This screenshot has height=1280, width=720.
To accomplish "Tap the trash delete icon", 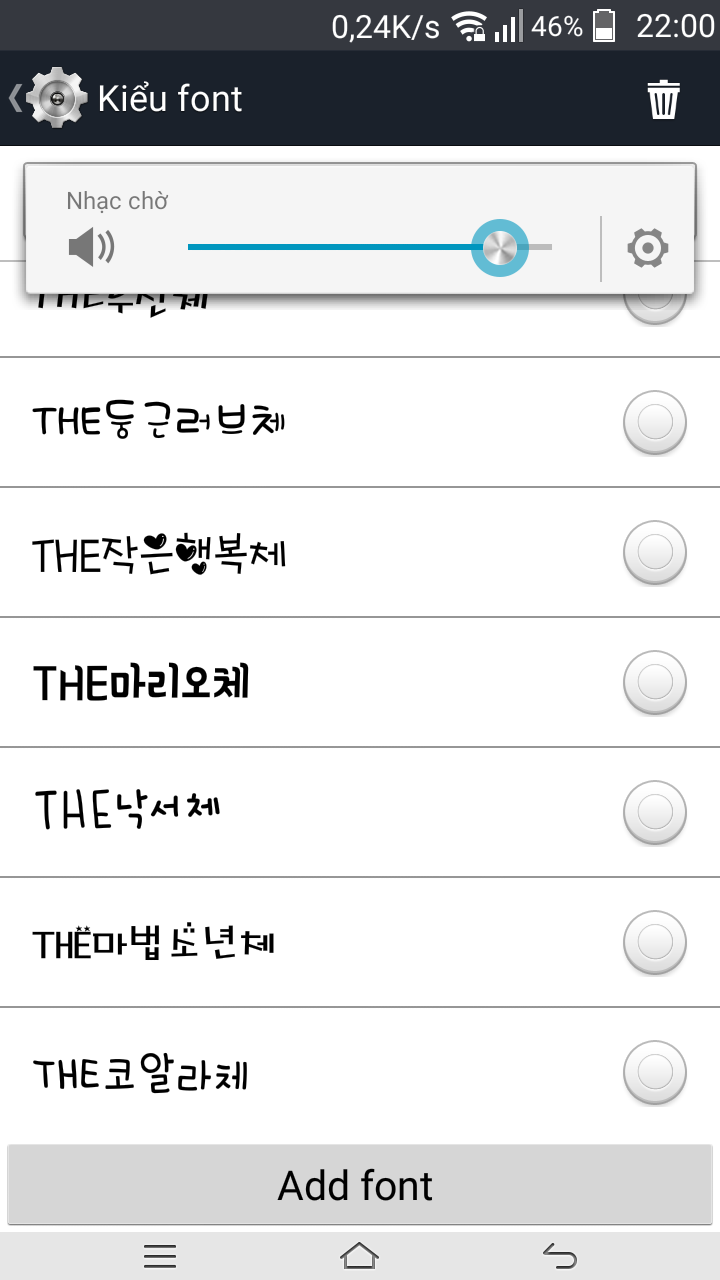I will point(663,100).
